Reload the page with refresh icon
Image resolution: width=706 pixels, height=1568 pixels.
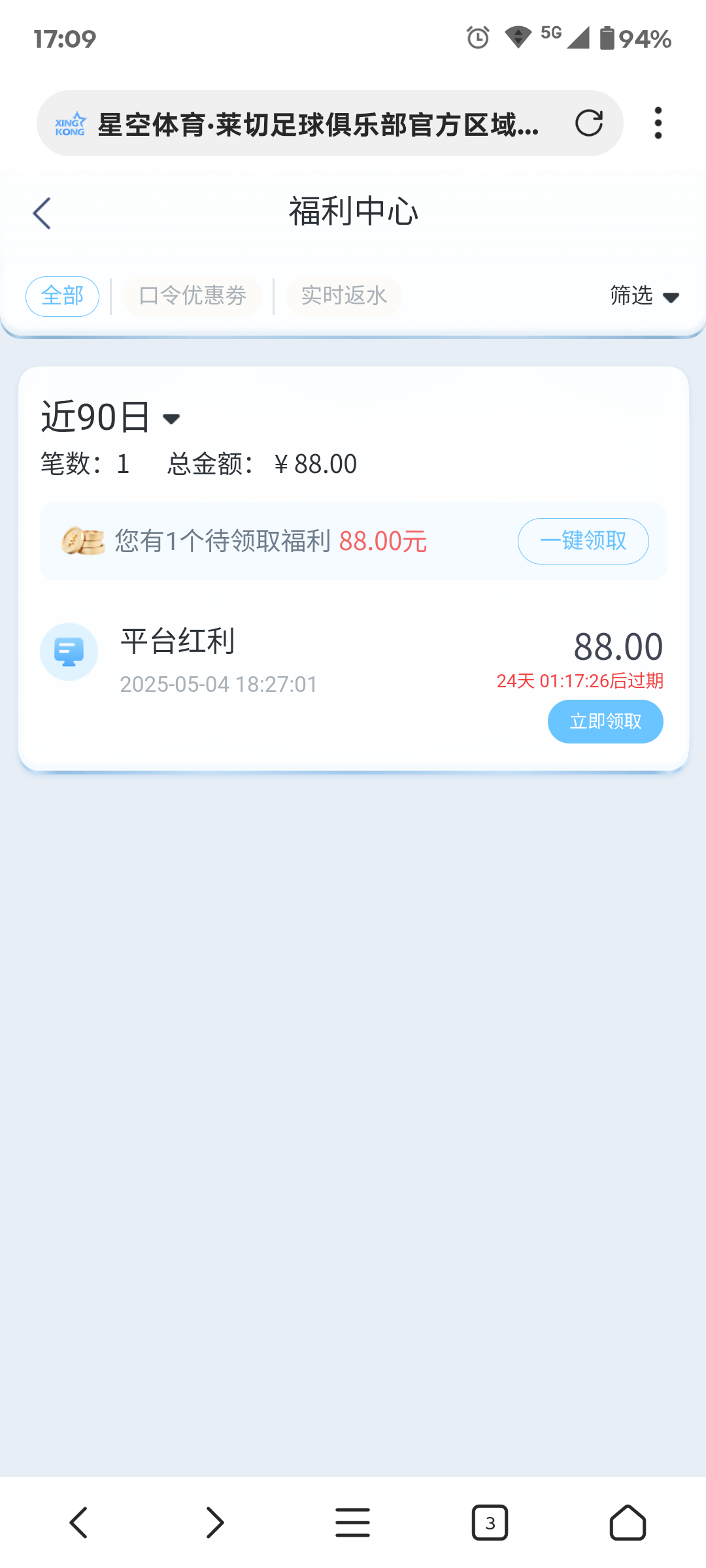[x=588, y=123]
